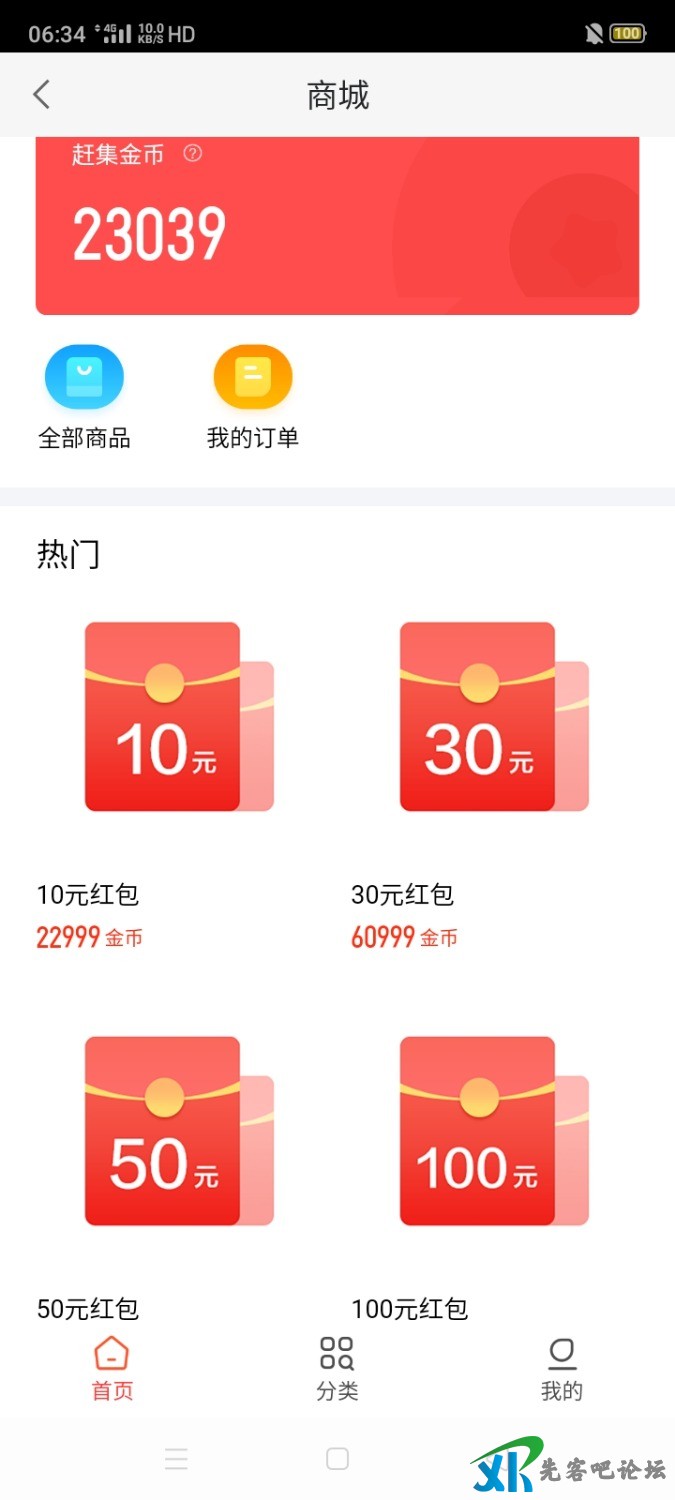Open 我的订单 (my orders)
The width and height of the screenshot is (675, 1500).
point(252,397)
